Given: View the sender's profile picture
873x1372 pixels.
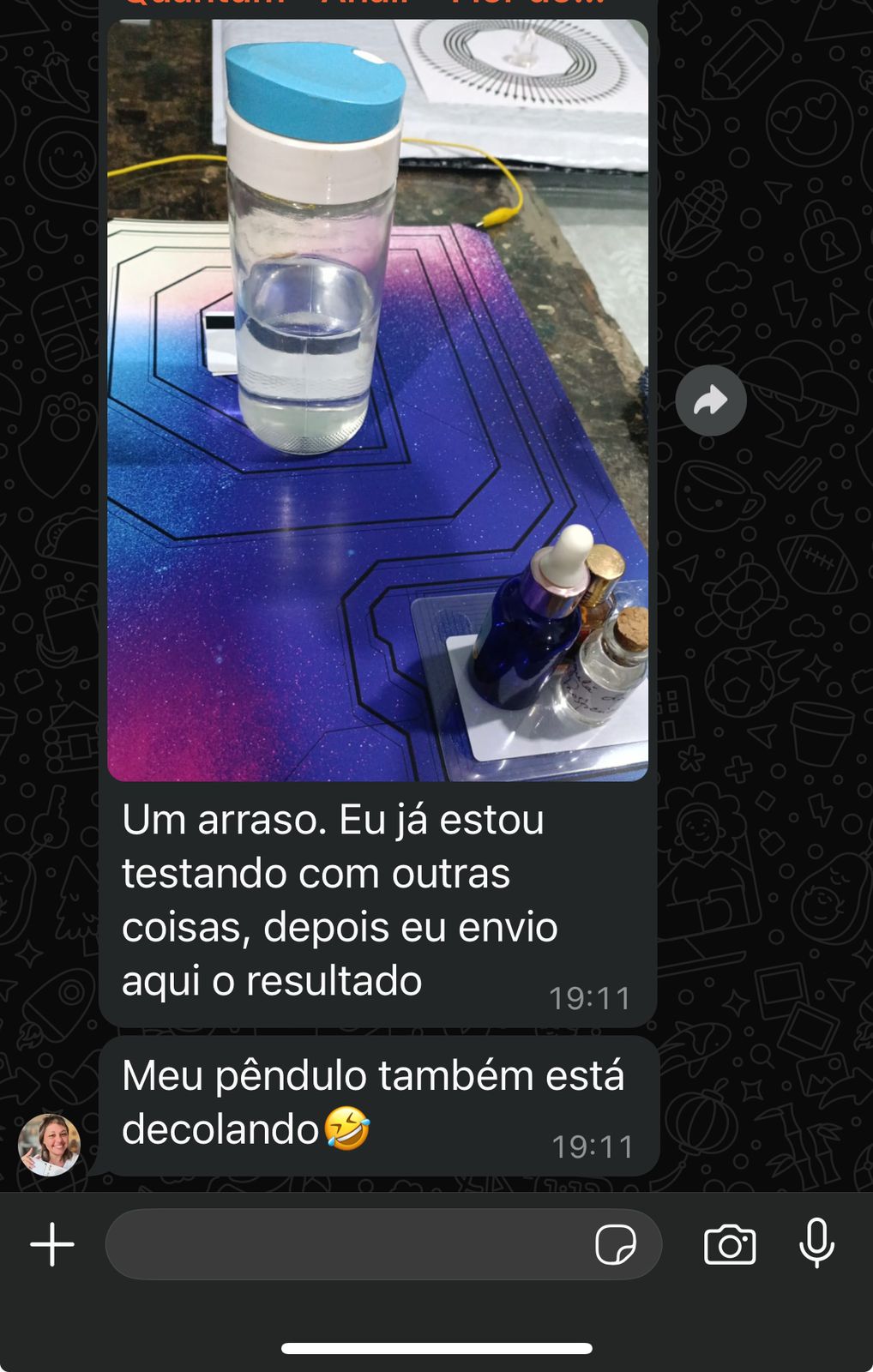Looking at the screenshot, I should [50, 1145].
